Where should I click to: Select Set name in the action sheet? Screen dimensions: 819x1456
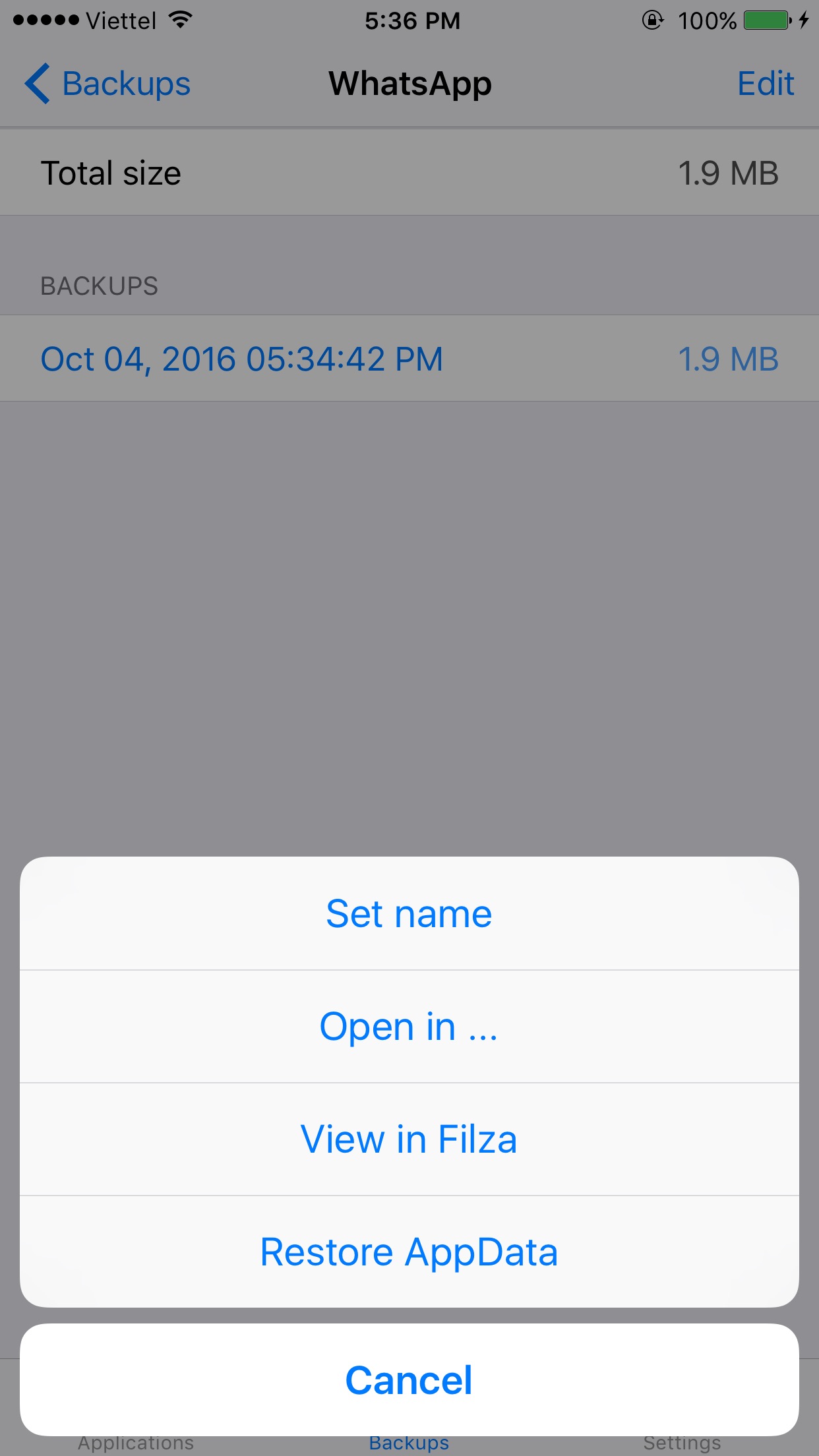point(409,913)
